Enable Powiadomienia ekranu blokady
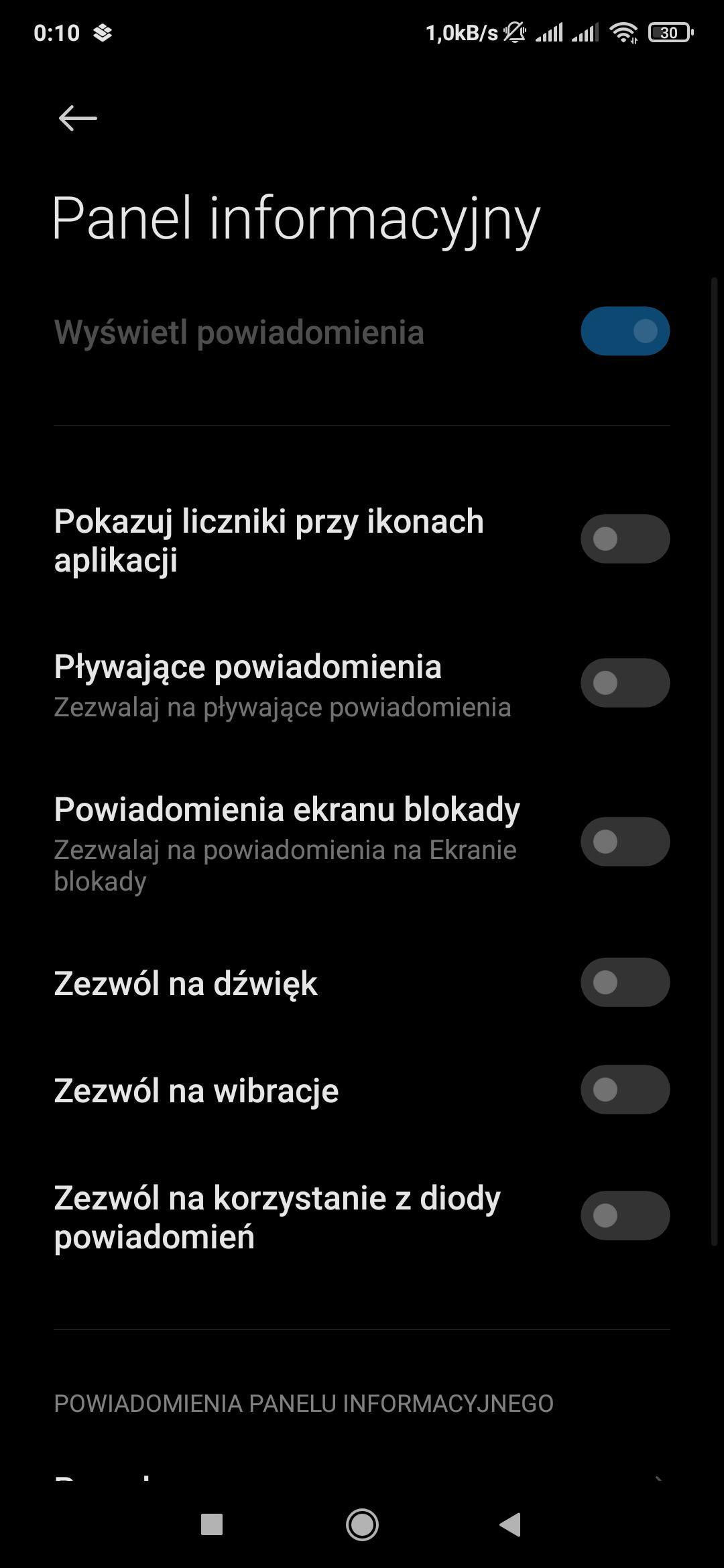 click(x=625, y=842)
